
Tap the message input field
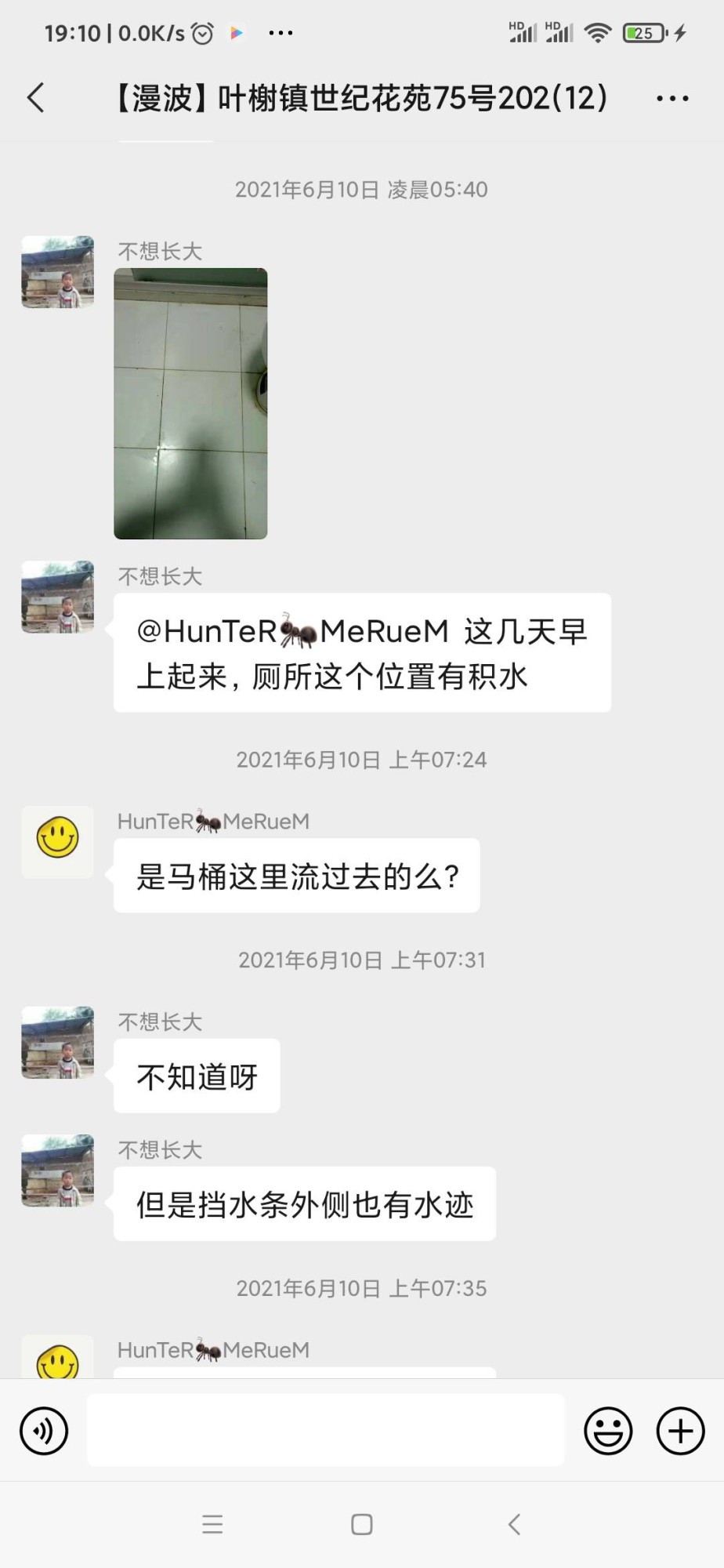coord(325,1430)
